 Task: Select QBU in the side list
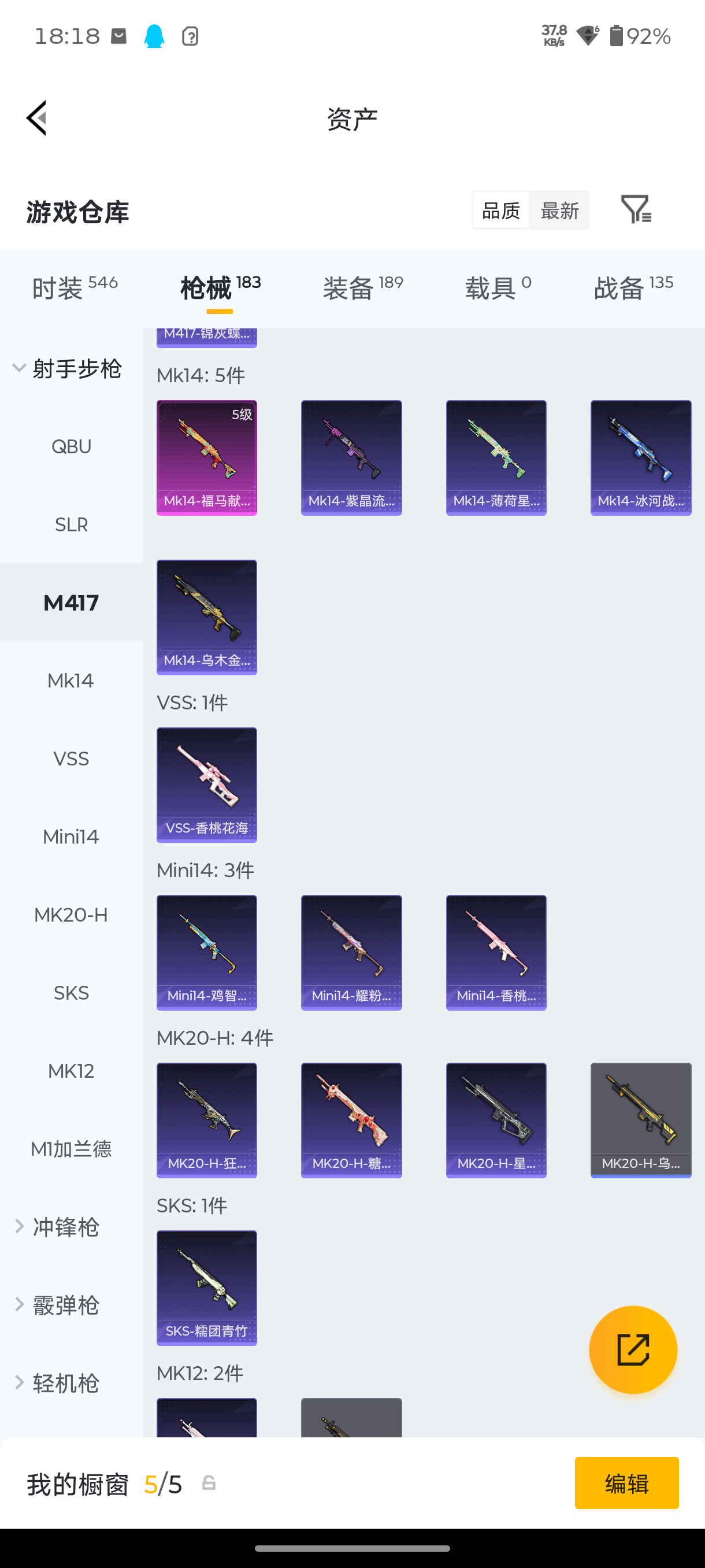click(x=71, y=447)
